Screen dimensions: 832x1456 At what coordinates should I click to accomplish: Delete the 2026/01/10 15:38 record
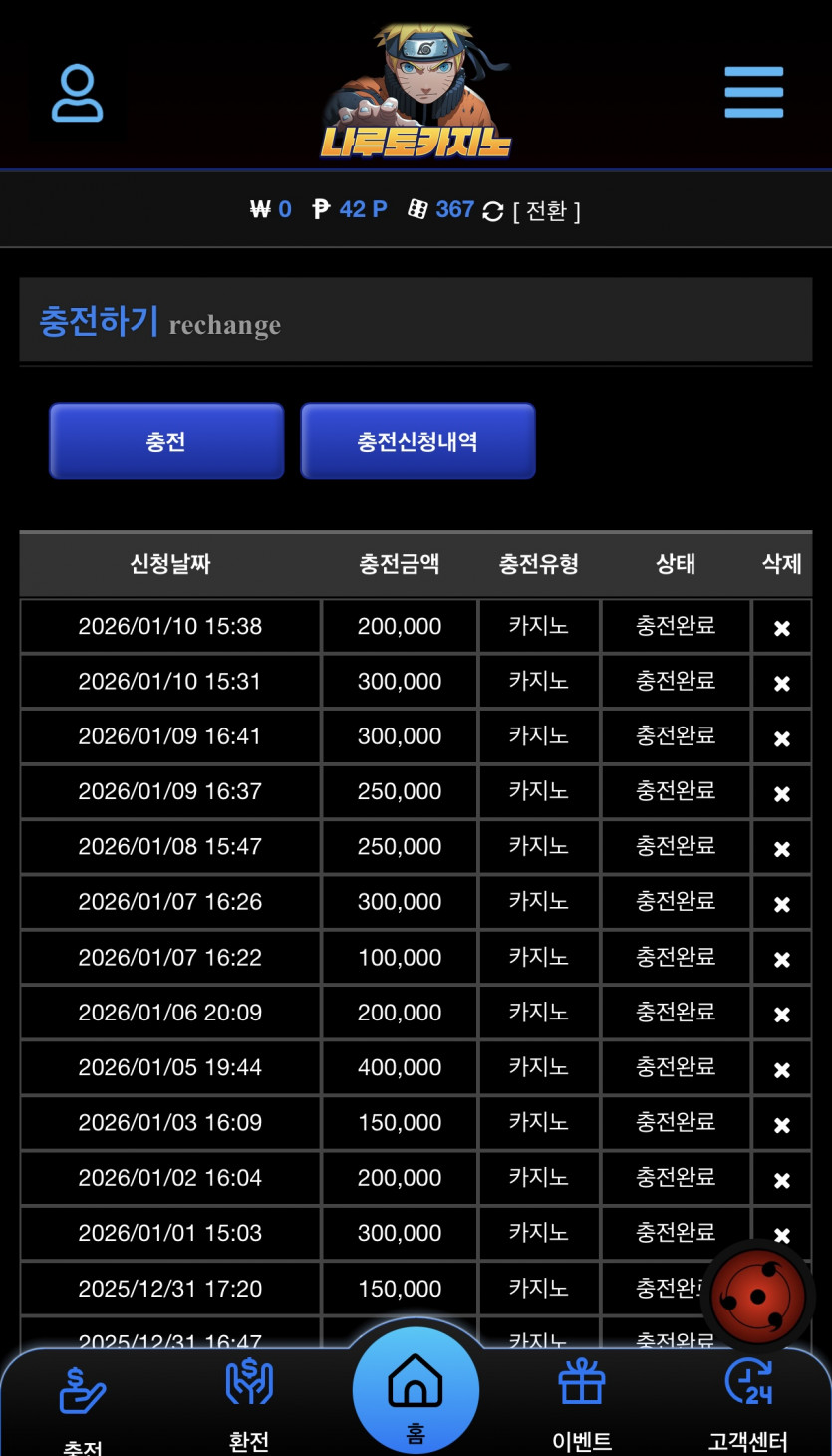[782, 628]
